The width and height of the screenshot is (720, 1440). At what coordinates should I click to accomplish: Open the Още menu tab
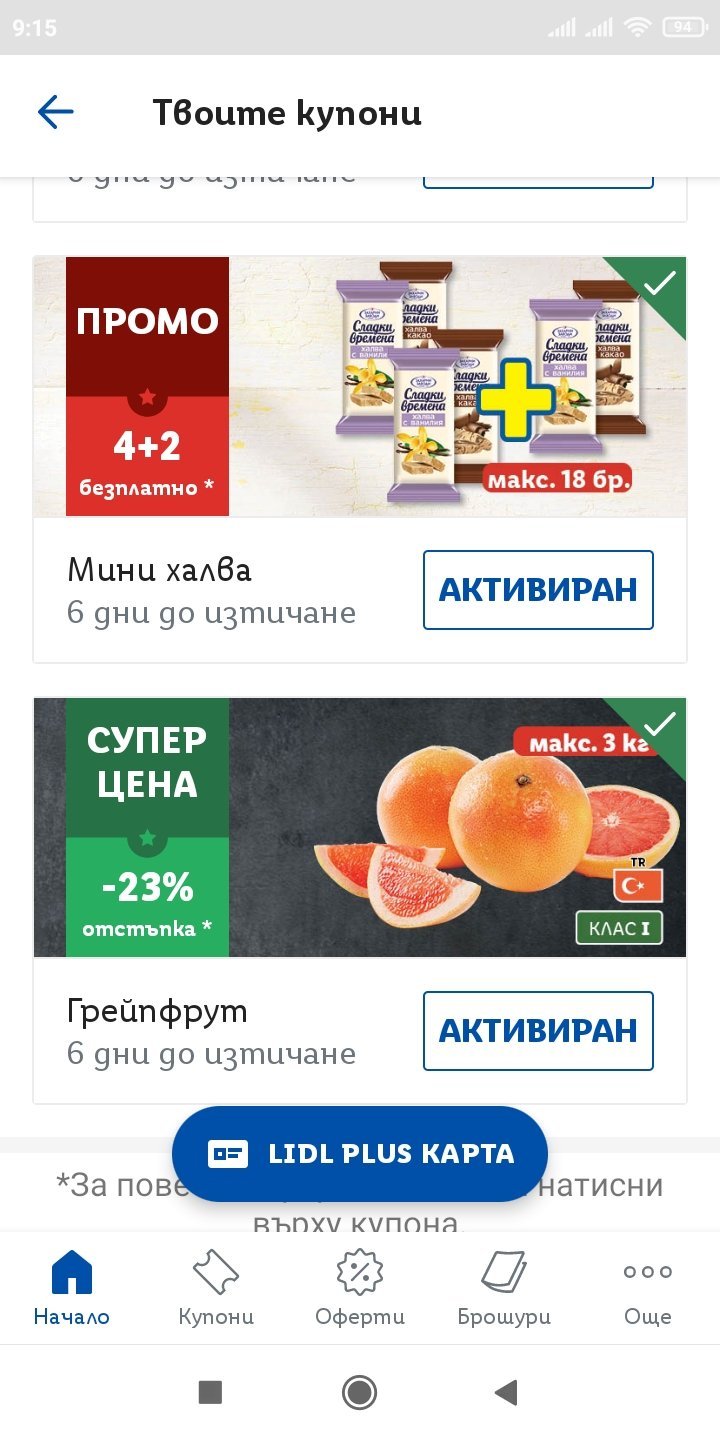point(648,1288)
